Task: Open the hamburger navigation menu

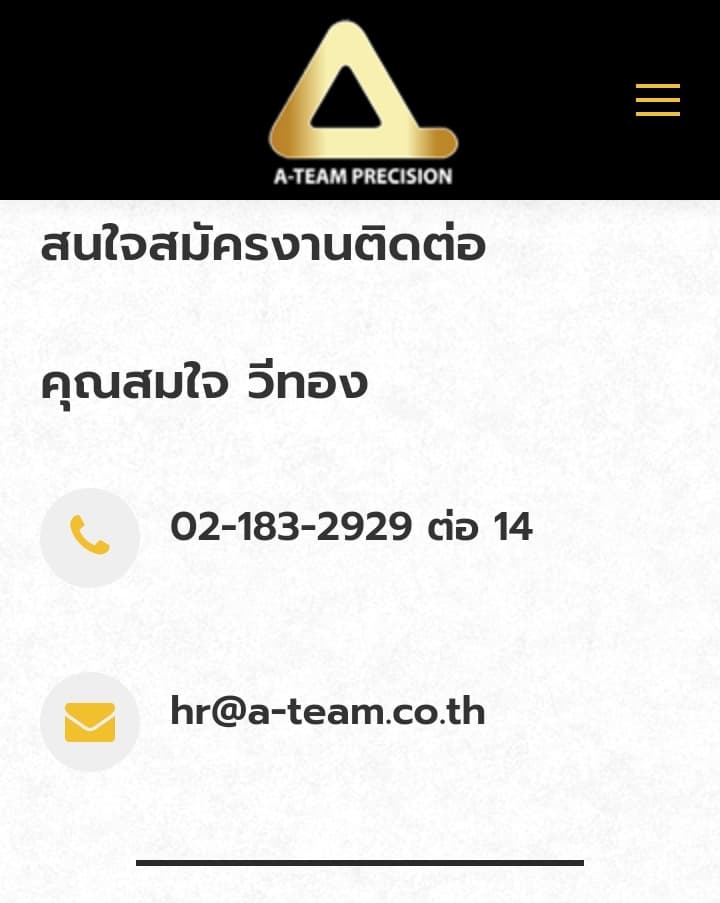Action: (657, 100)
